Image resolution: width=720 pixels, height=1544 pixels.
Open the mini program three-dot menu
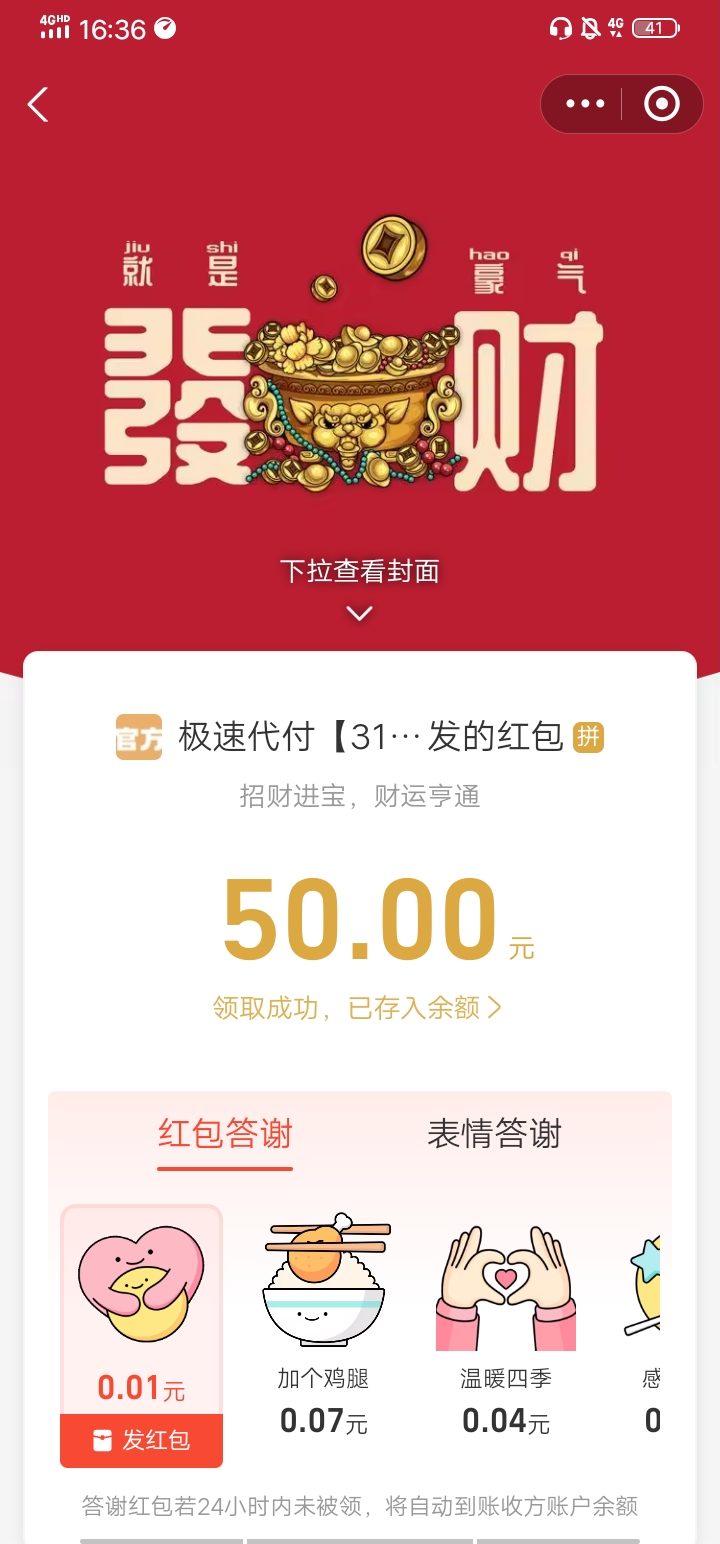coord(585,104)
